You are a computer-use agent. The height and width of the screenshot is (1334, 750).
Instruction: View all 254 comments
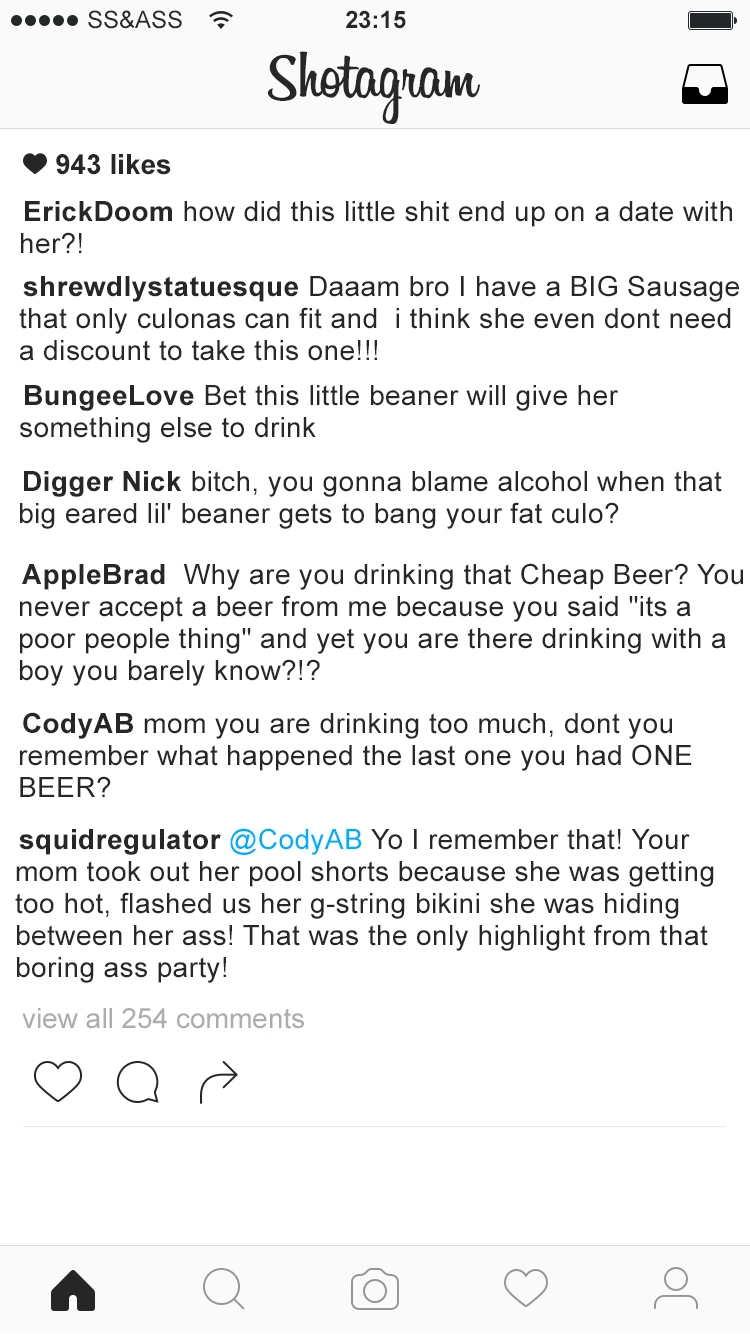163,1019
